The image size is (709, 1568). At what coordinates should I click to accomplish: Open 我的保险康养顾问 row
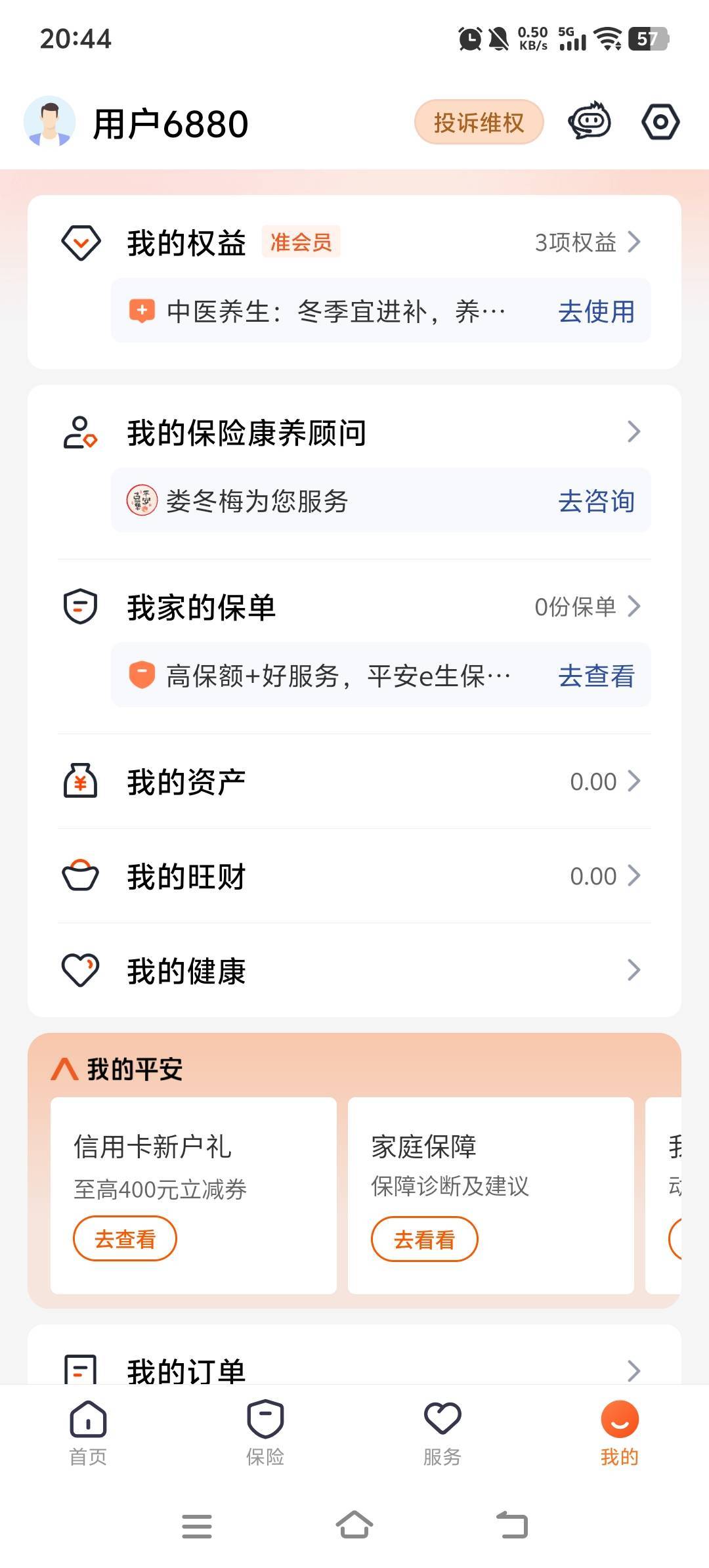(x=354, y=432)
